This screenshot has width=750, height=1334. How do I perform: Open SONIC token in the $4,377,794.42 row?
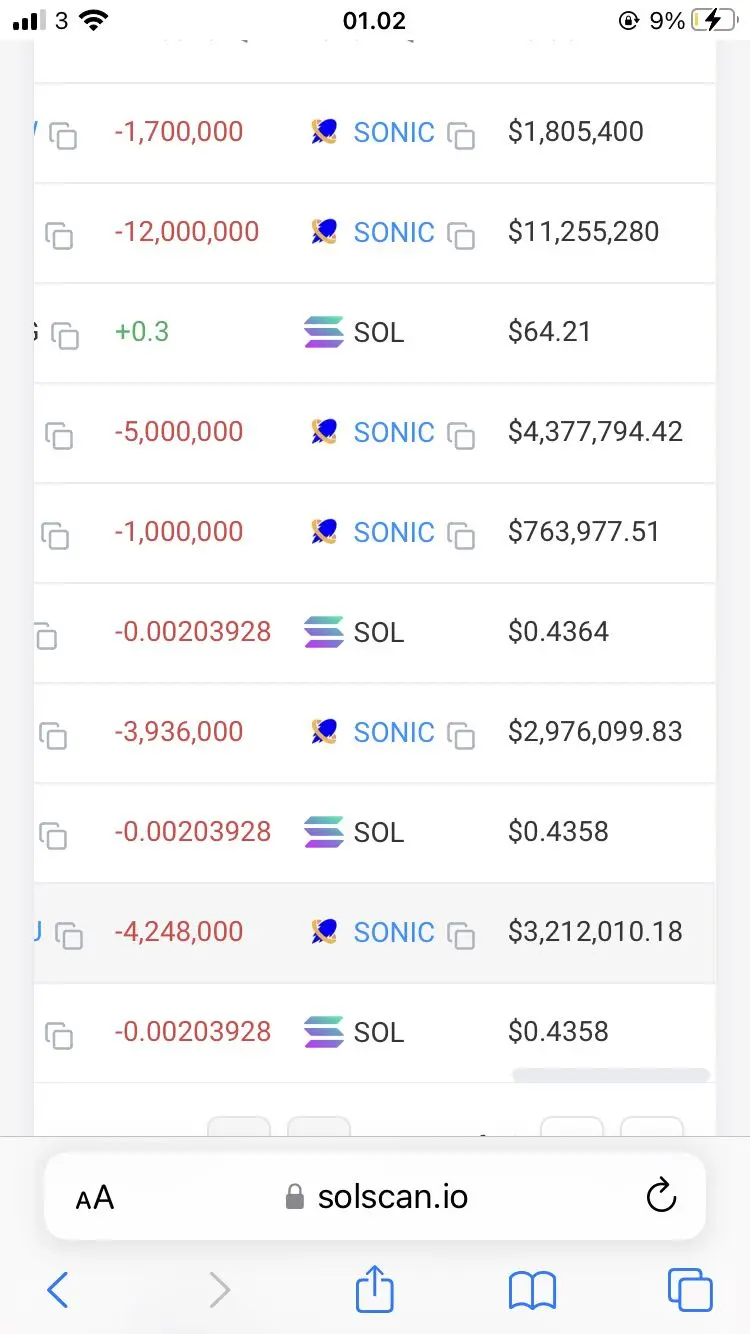(x=393, y=433)
